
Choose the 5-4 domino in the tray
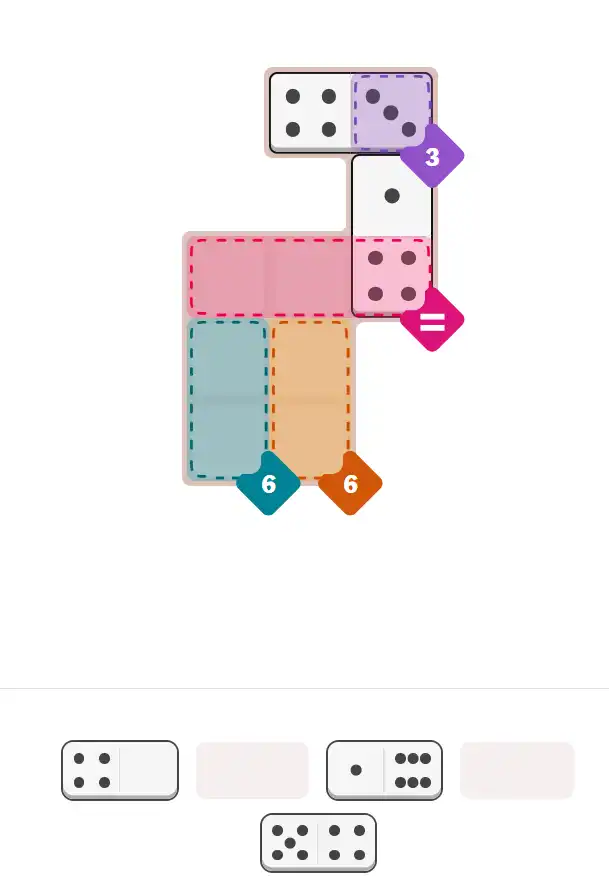click(x=318, y=841)
